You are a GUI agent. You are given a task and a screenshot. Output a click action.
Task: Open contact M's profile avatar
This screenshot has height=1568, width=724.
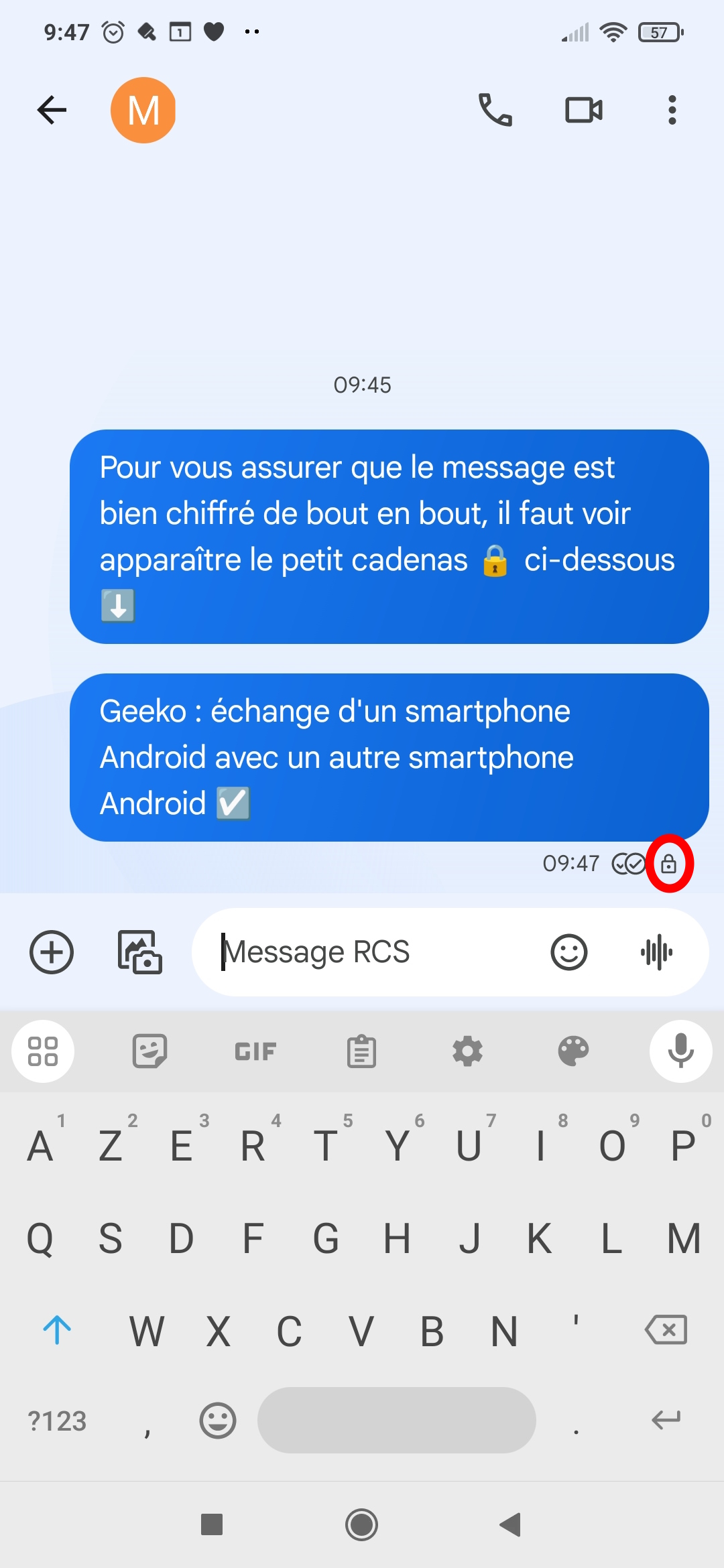point(143,110)
